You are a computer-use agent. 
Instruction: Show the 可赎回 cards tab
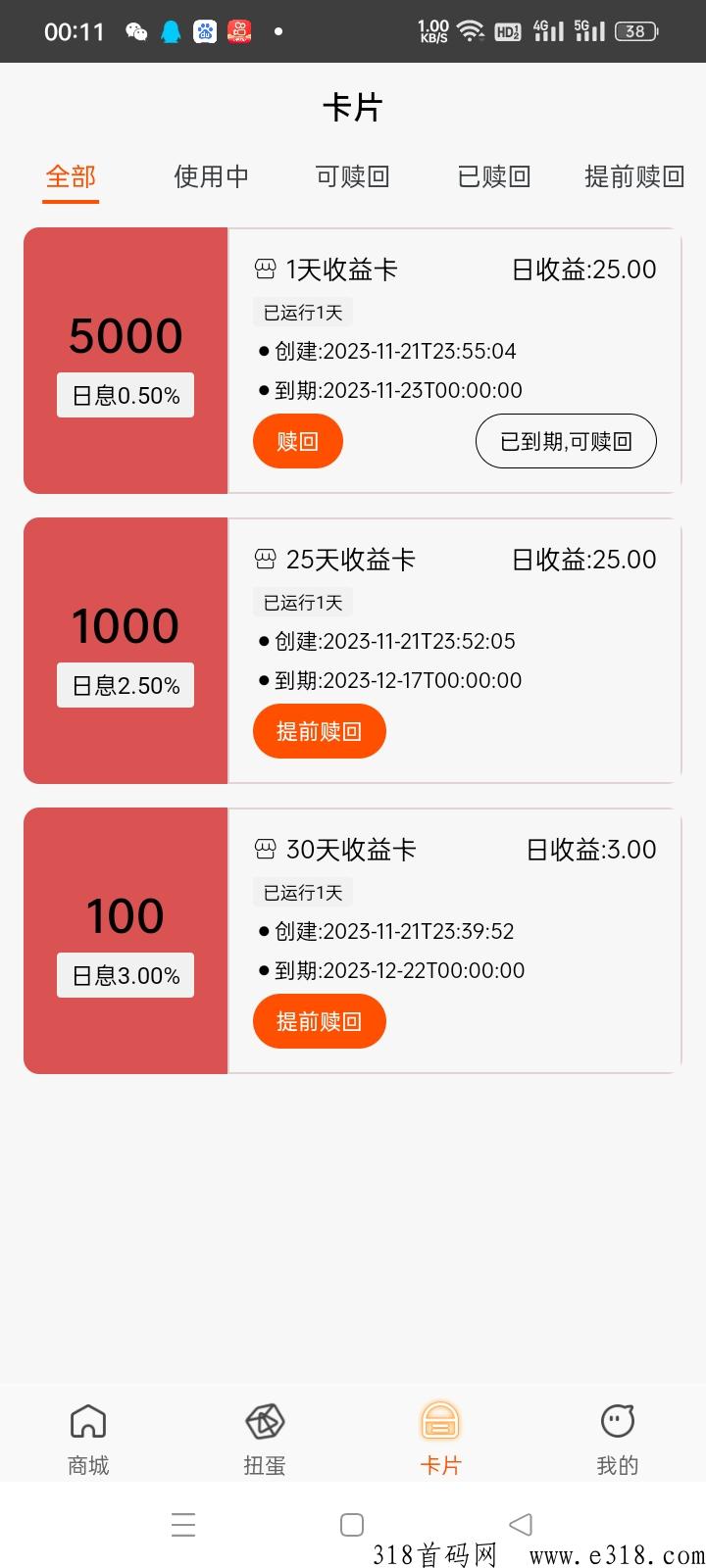pyautogui.click(x=353, y=176)
